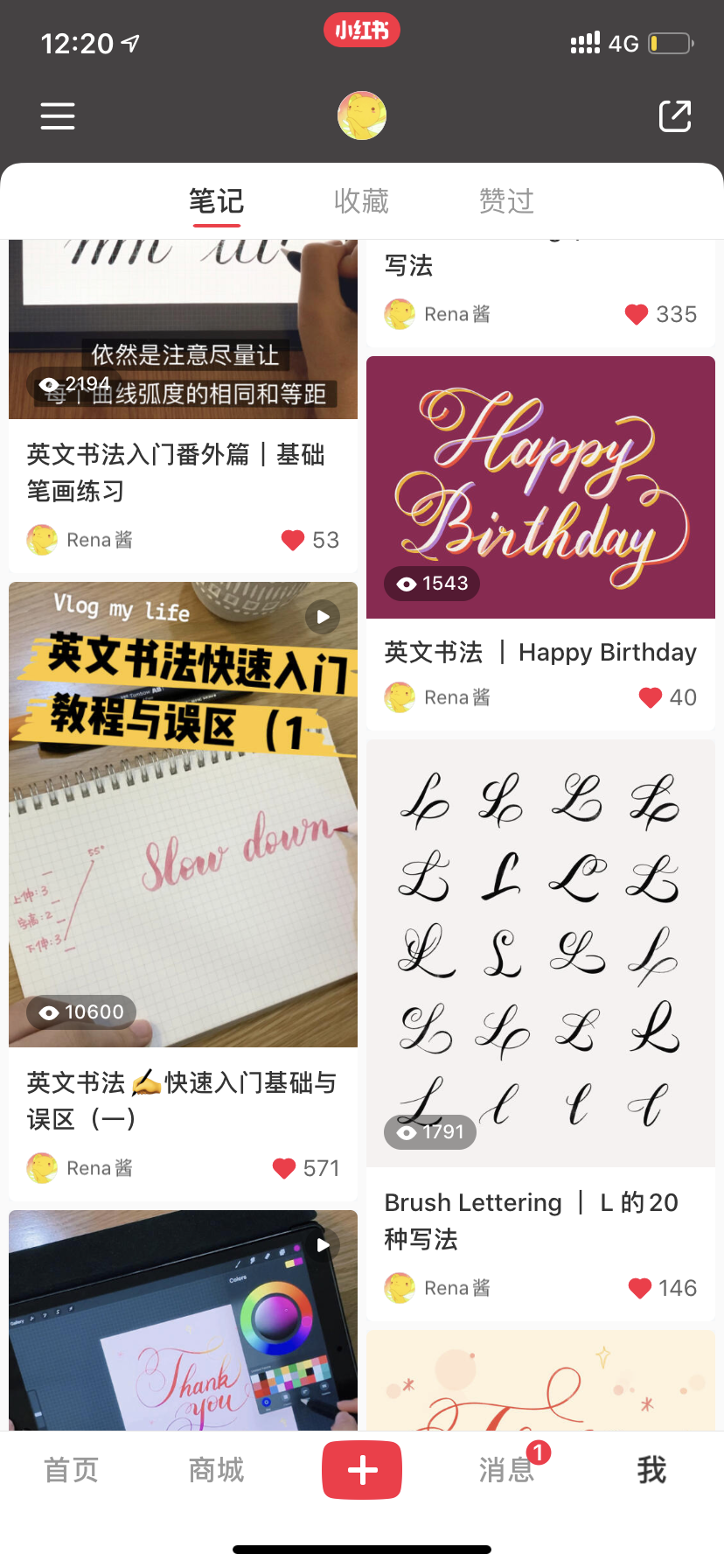
Task: Create a new post with plus button
Action: click(362, 1470)
